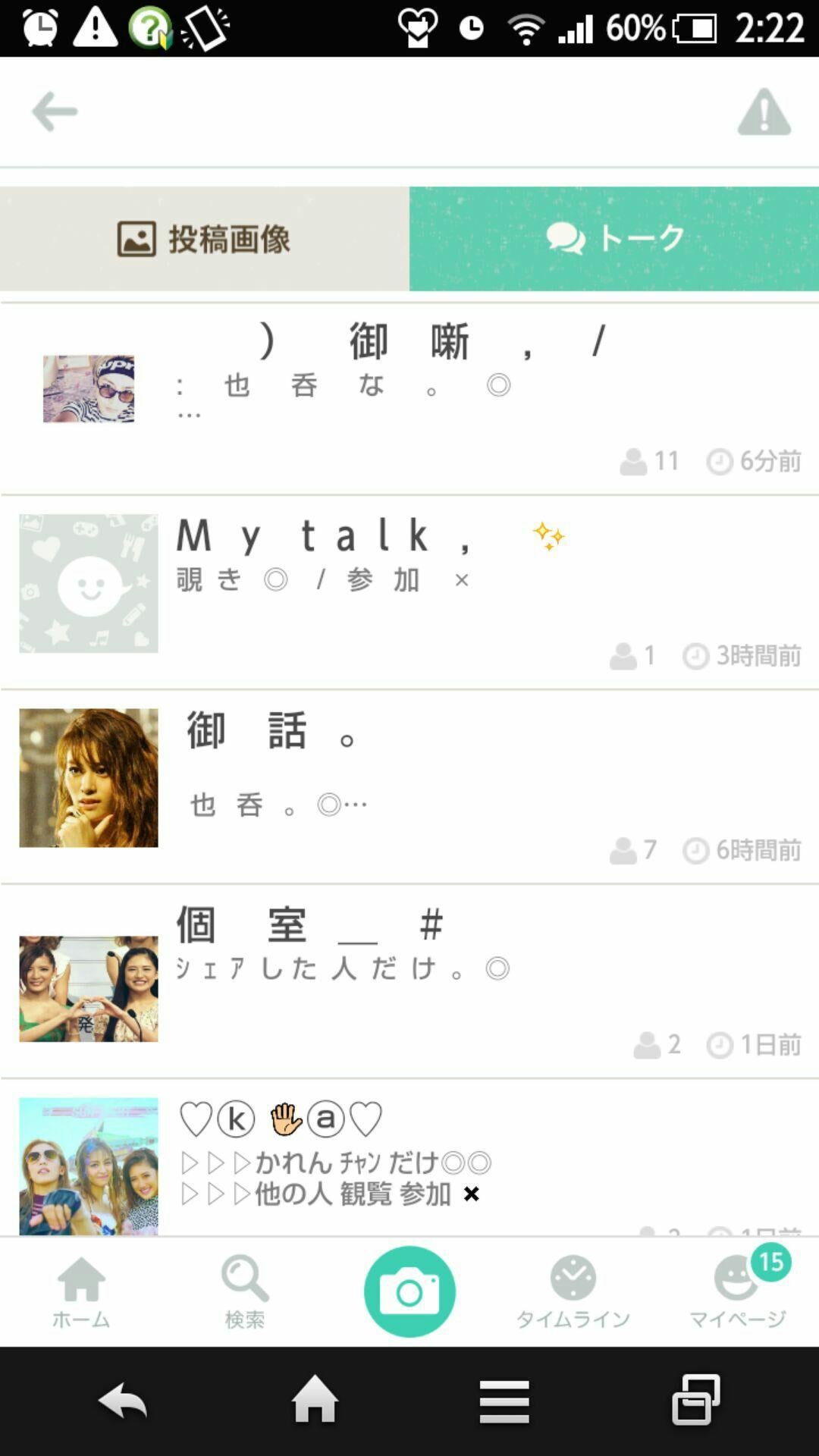Select the トーク tab
Screen dimensions: 819x1456
click(614, 239)
